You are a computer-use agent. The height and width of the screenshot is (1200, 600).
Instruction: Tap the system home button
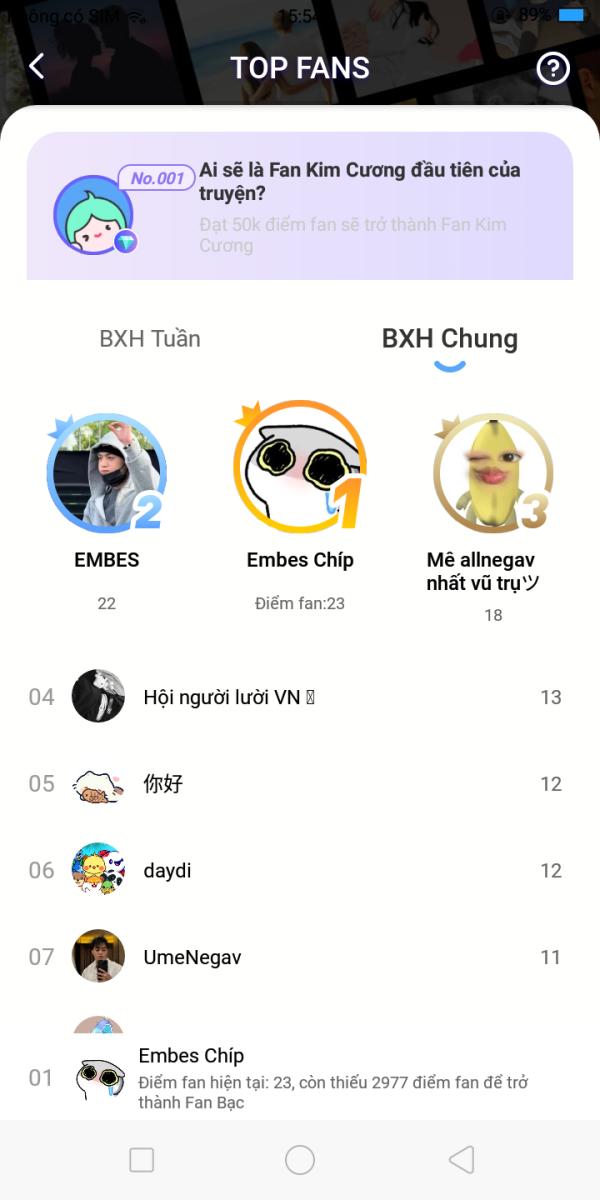(x=300, y=1160)
